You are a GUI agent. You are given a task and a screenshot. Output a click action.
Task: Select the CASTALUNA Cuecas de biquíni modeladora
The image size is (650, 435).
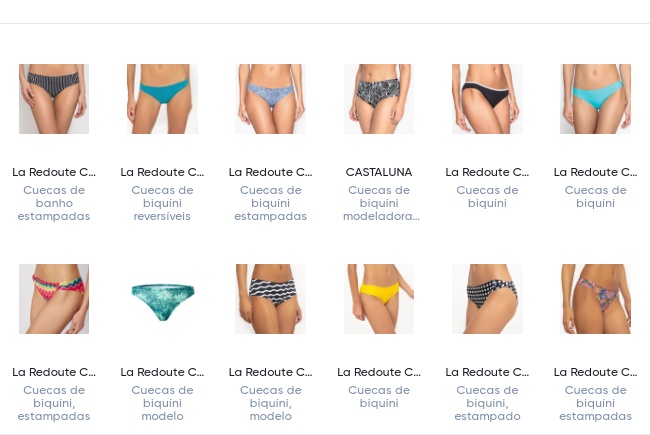[379, 99]
